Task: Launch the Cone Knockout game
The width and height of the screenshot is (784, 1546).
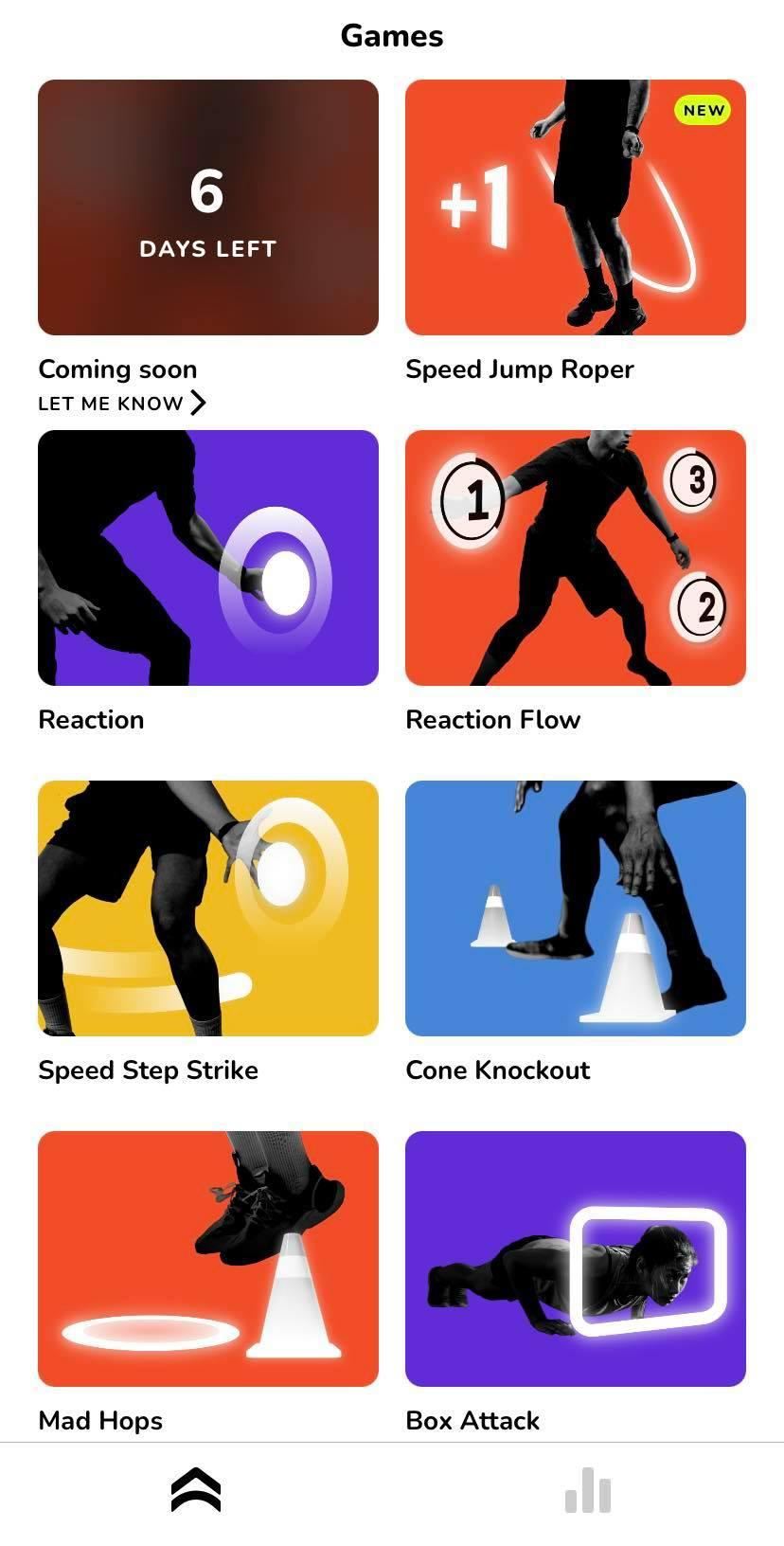Action: (575, 908)
